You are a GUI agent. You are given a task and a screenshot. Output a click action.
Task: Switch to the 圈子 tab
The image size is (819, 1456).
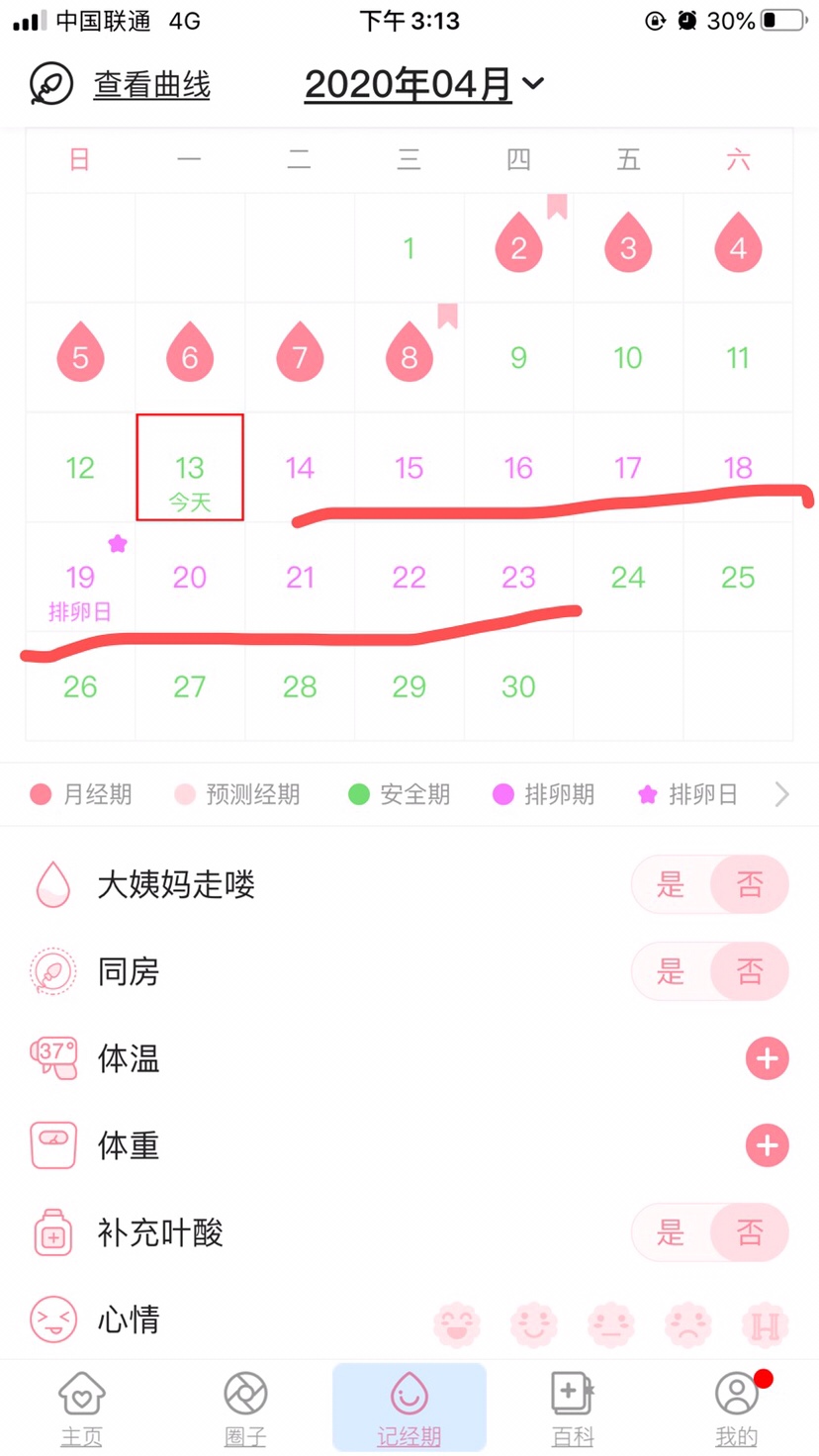coord(245,1409)
